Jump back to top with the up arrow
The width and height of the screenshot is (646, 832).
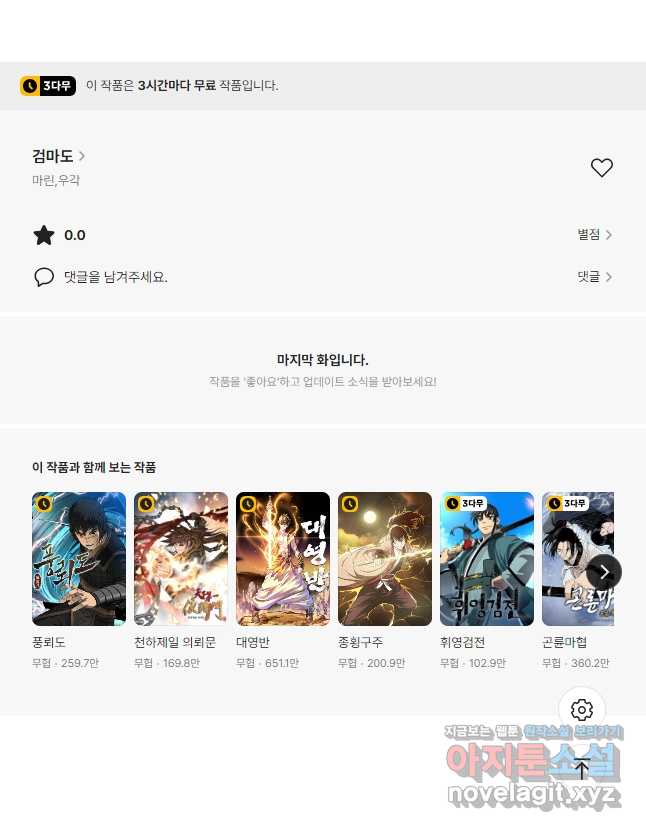point(582,769)
